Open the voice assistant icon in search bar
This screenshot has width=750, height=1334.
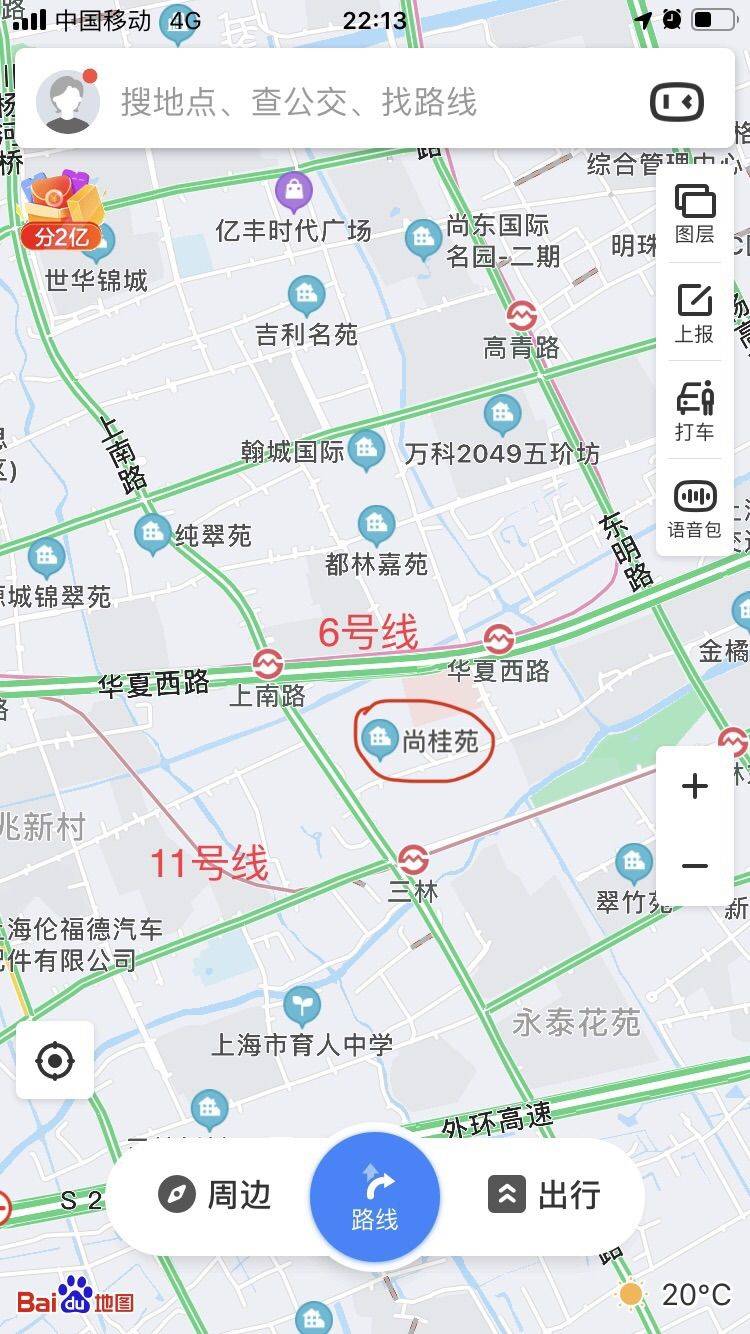click(677, 102)
